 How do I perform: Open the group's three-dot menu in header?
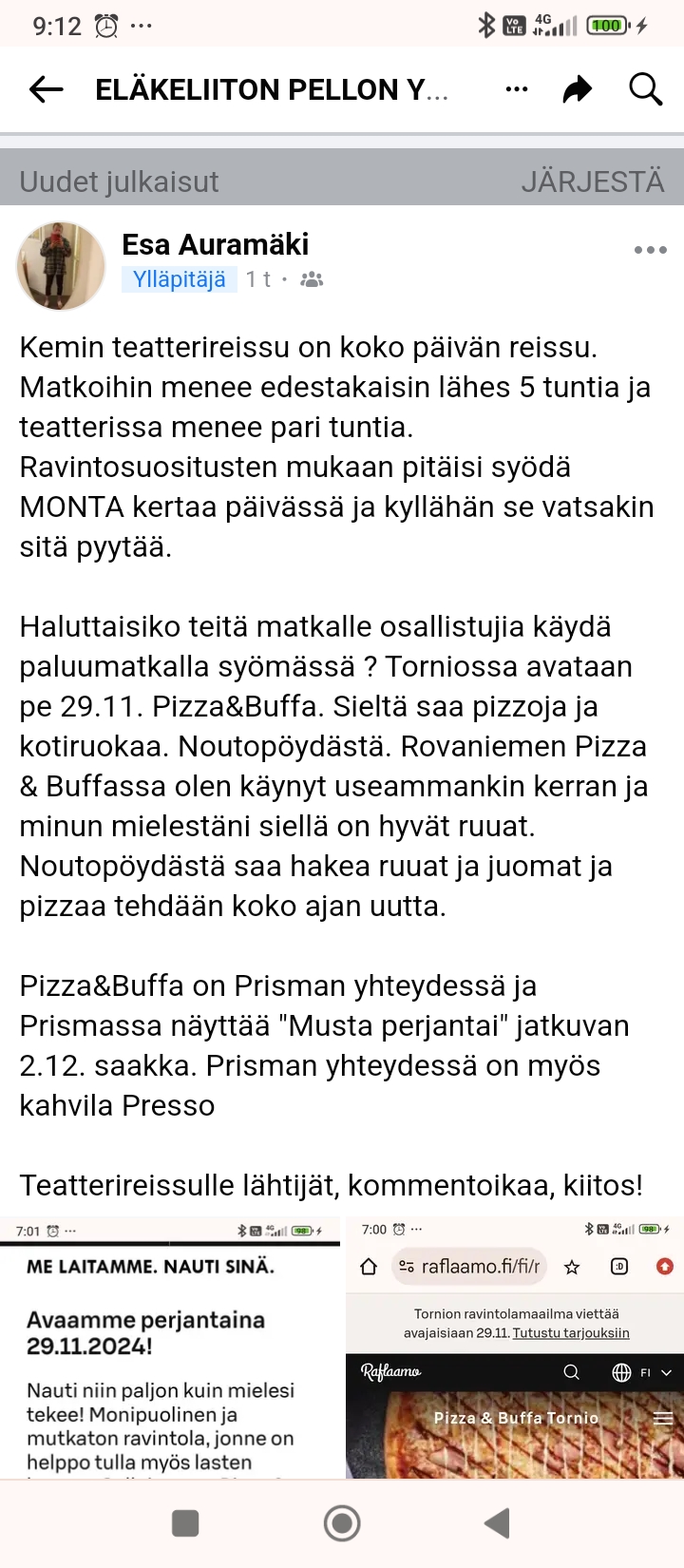click(x=517, y=89)
